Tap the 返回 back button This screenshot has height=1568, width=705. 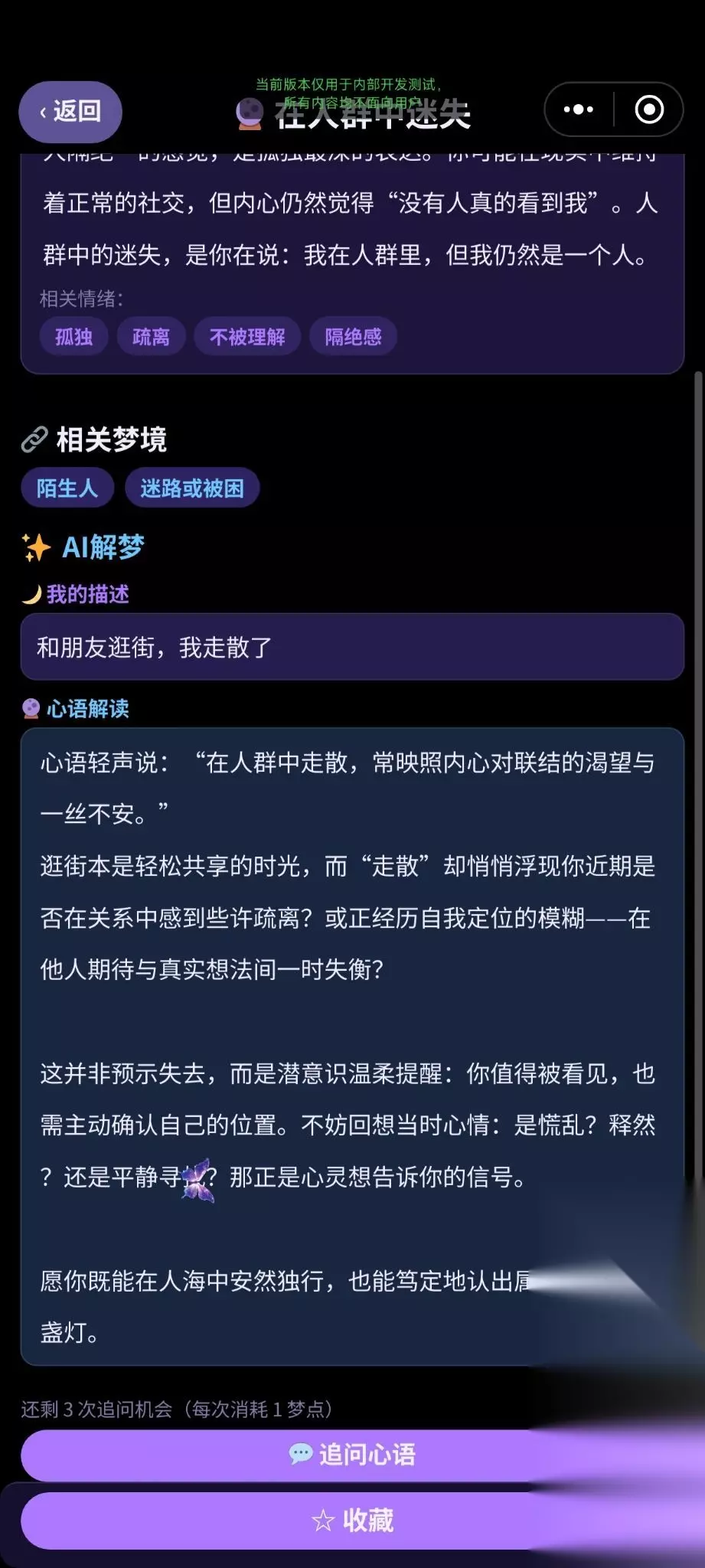point(70,111)
